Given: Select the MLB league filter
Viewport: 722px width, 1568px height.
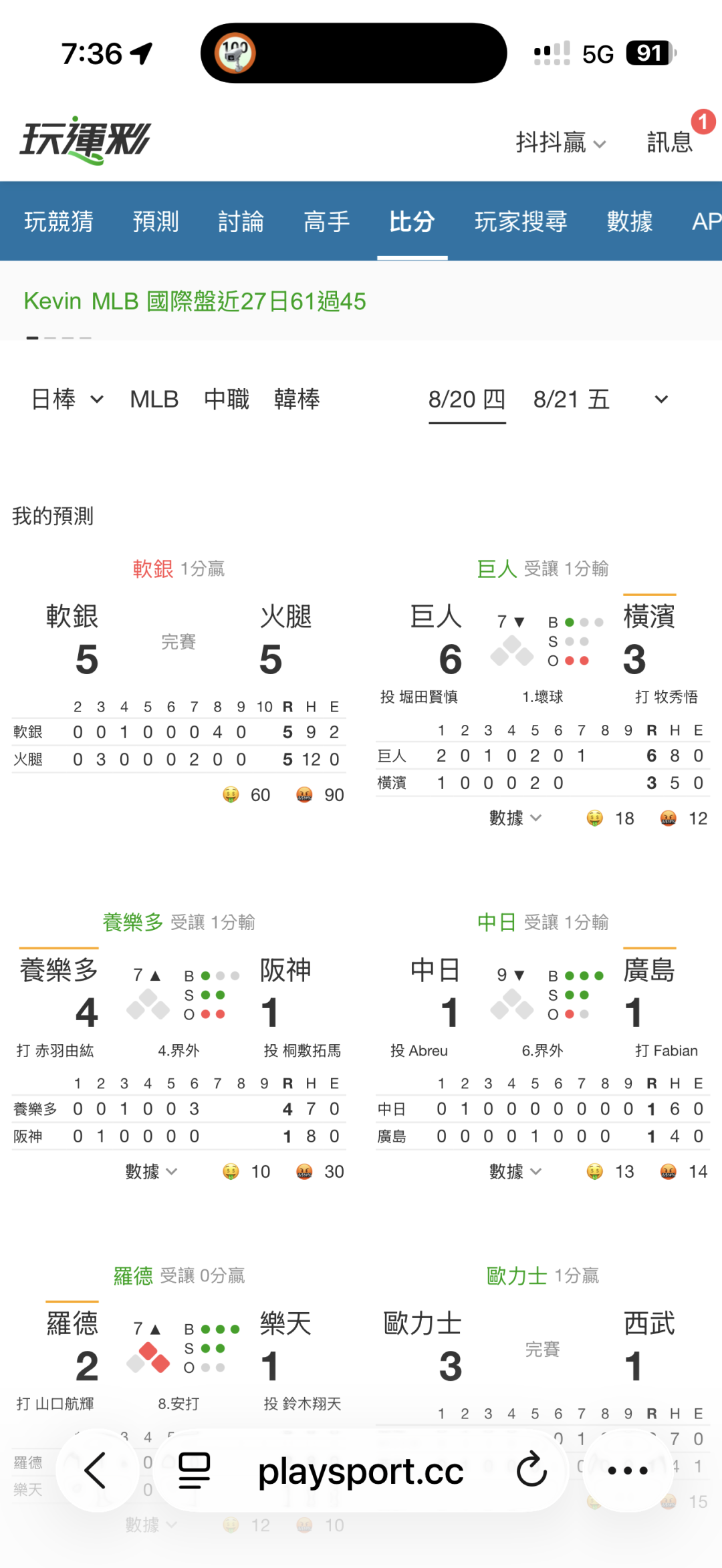Looking at the screenshot, I should [154, 400].
